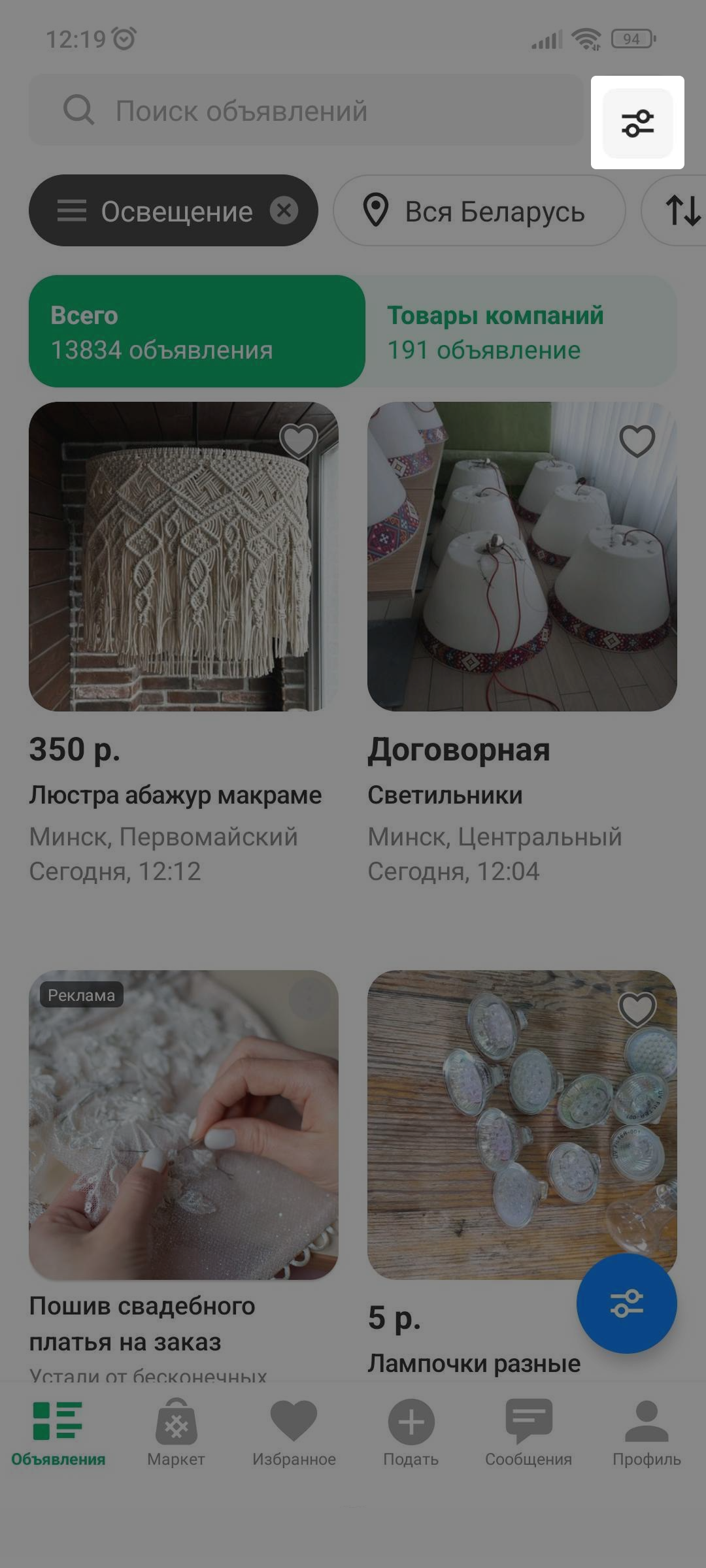Like the Светильники listing with the heart
This screenshot has height=1568, width=706.
637,441
